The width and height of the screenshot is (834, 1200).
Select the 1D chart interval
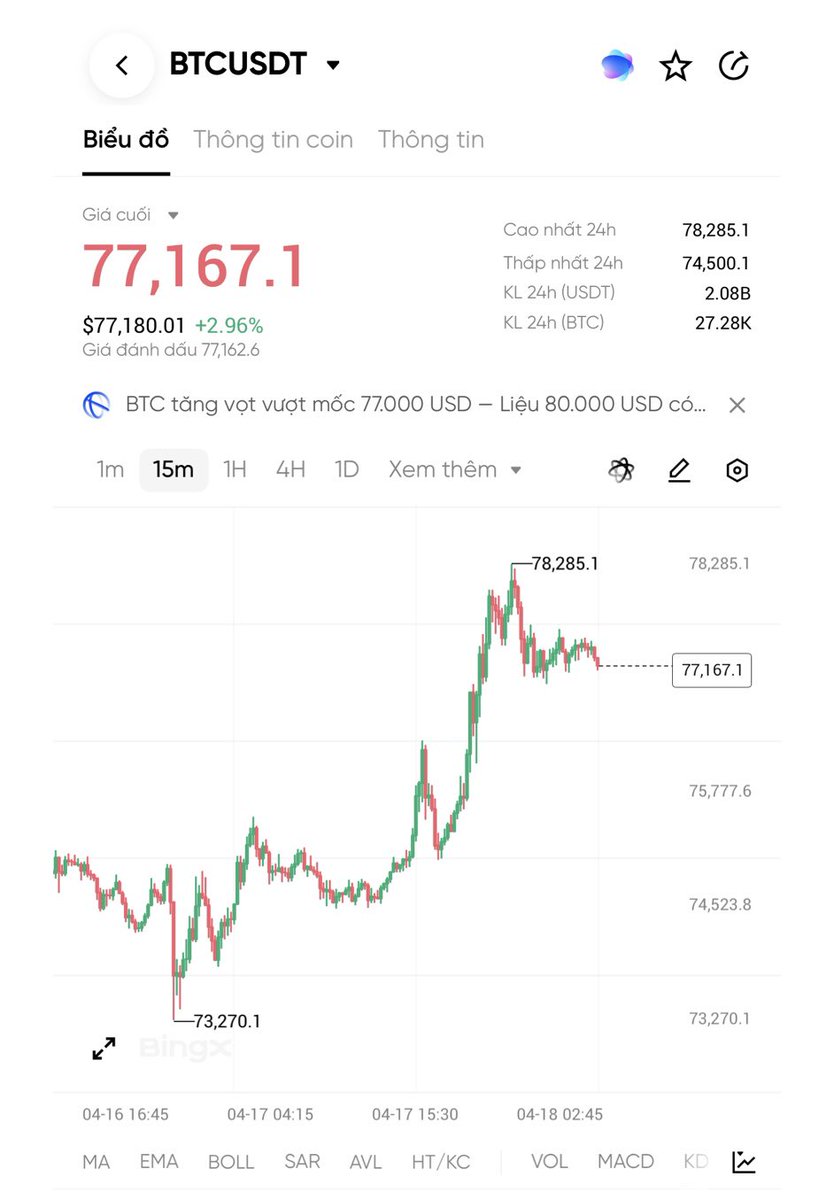coord(346,470)
